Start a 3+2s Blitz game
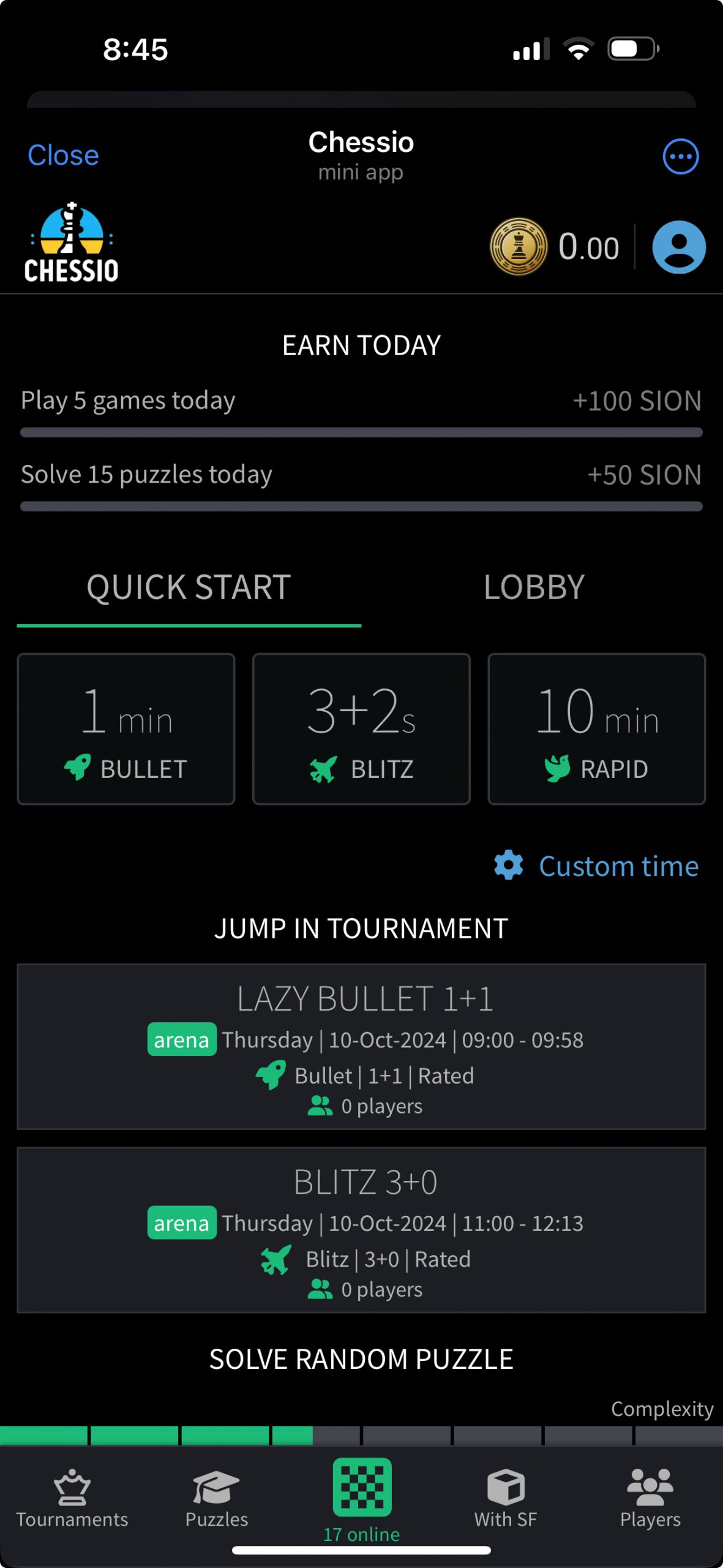 coord(361,728)
